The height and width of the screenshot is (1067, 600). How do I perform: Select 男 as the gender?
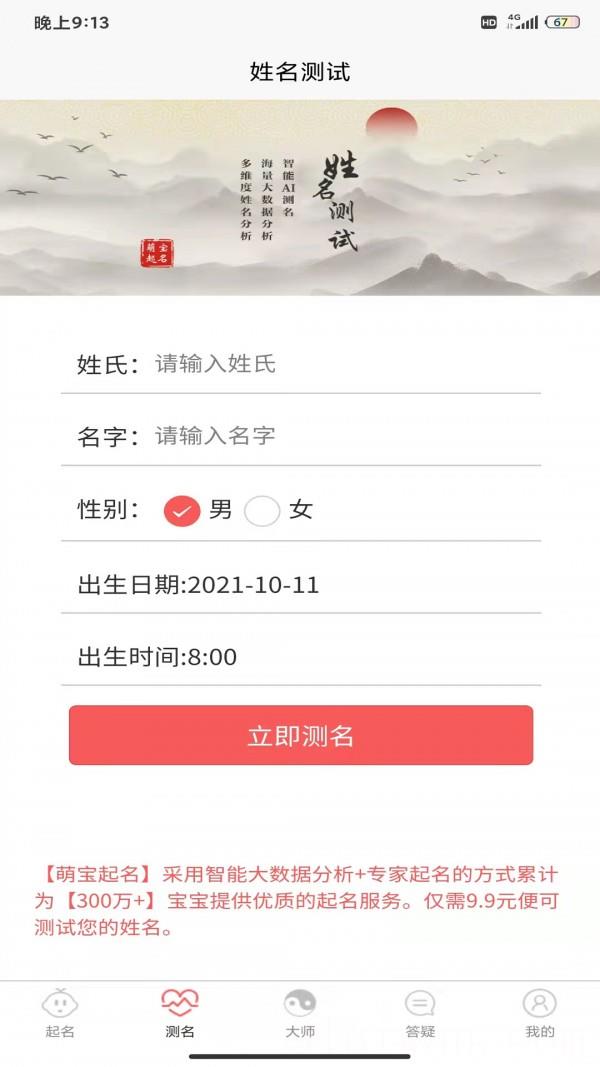183,511
